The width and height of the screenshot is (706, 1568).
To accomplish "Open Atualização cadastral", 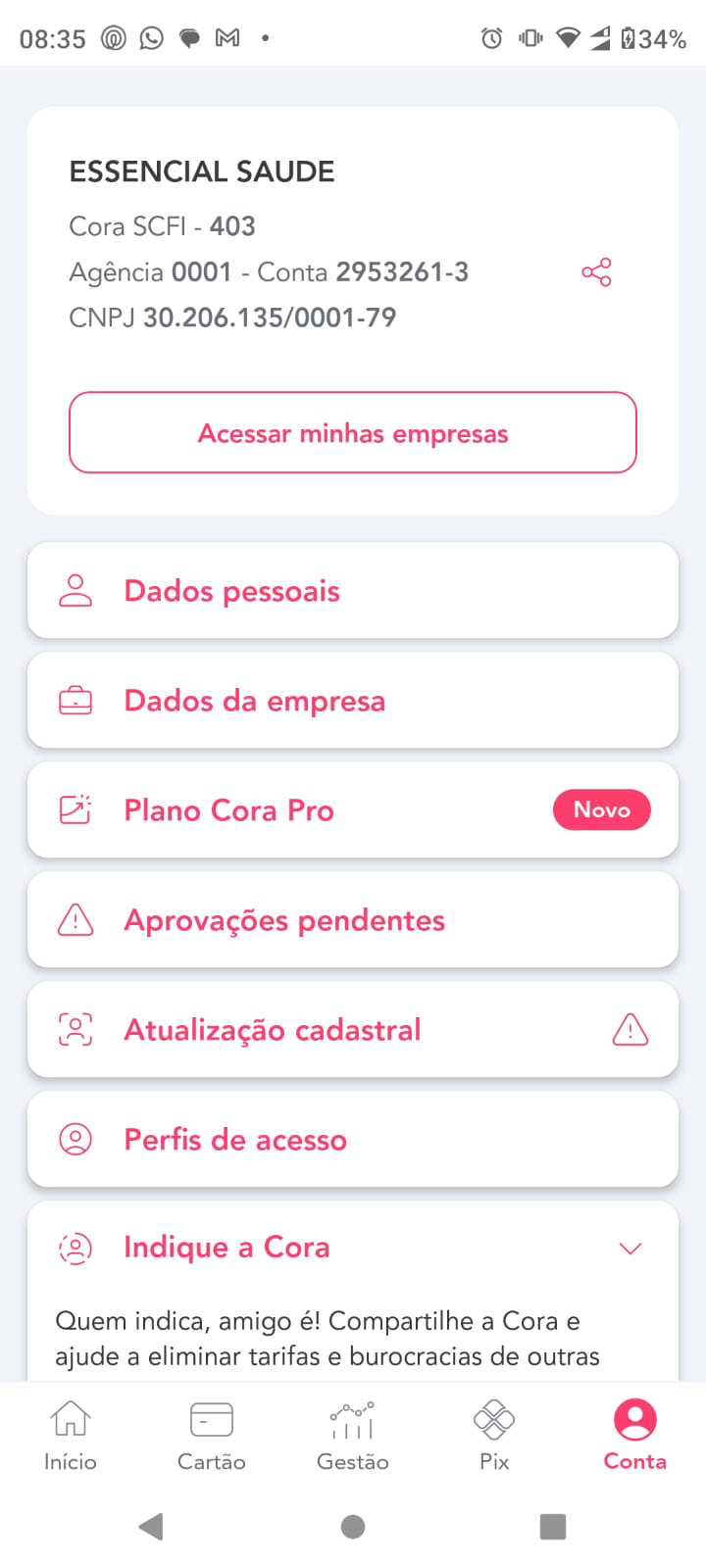I will pyautogui.click(x=353, y=1030).
